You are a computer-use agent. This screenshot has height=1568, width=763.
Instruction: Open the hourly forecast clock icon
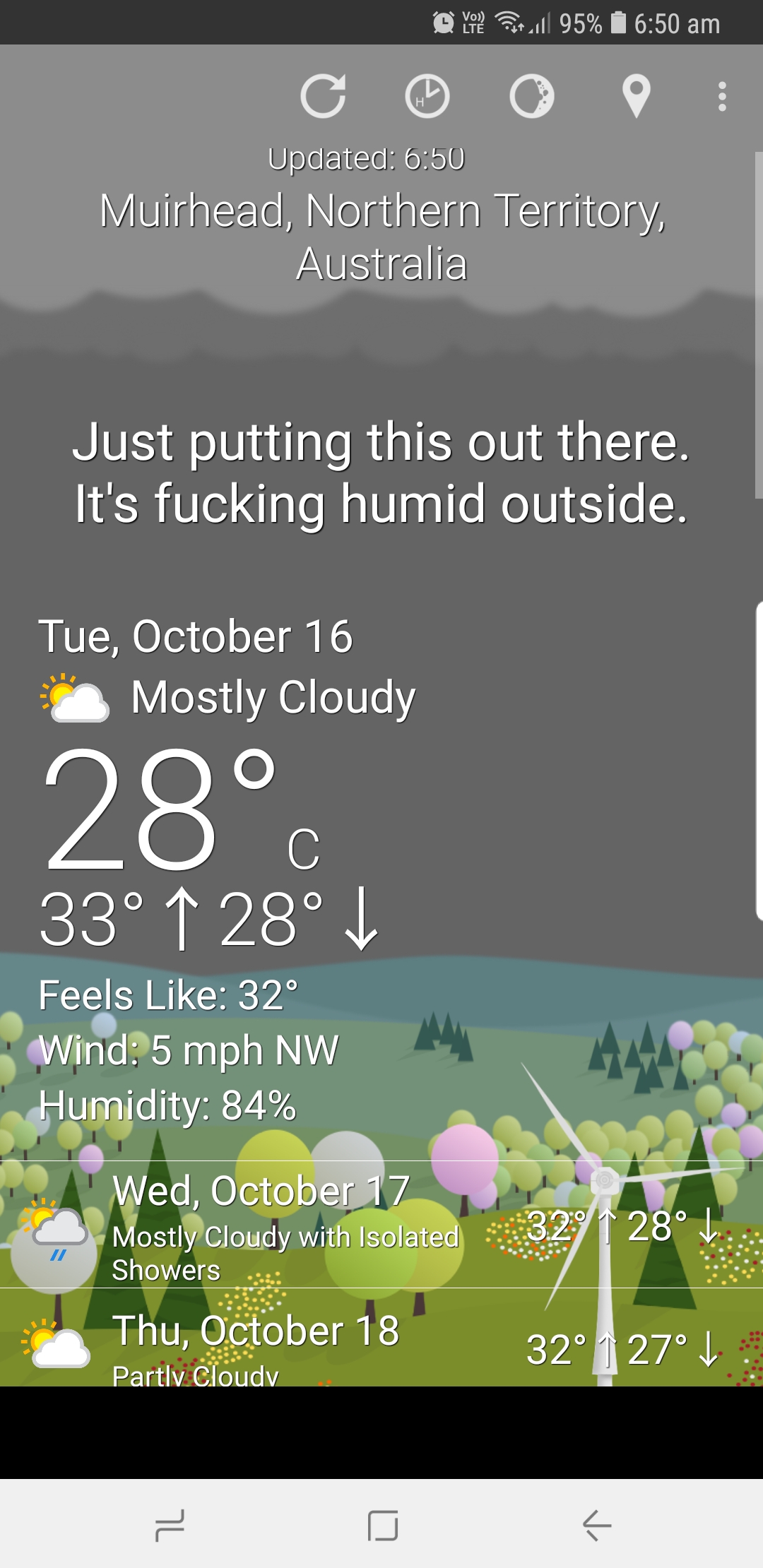[427, 95]
